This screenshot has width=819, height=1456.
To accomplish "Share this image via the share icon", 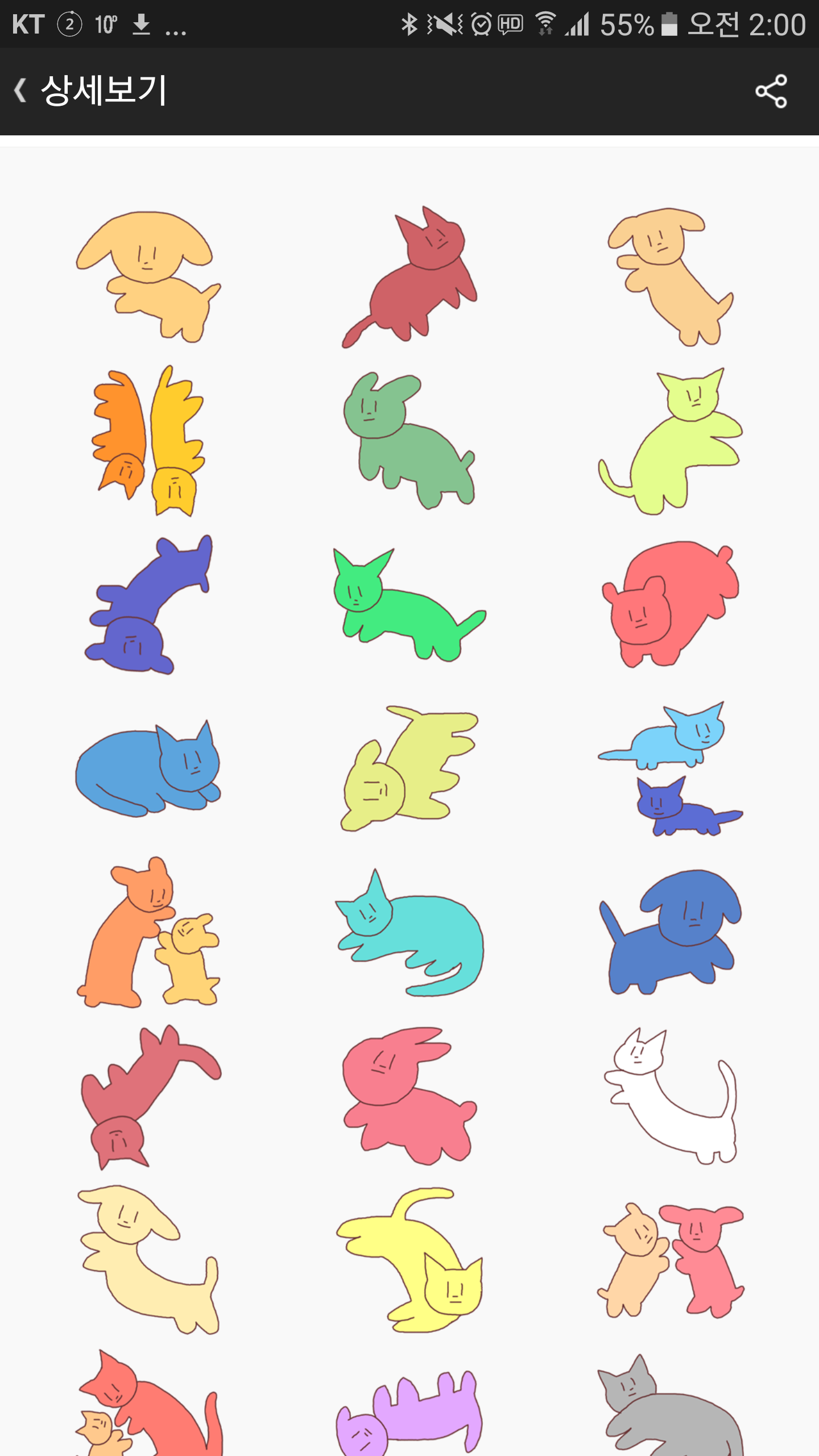I will coord(771,91).
